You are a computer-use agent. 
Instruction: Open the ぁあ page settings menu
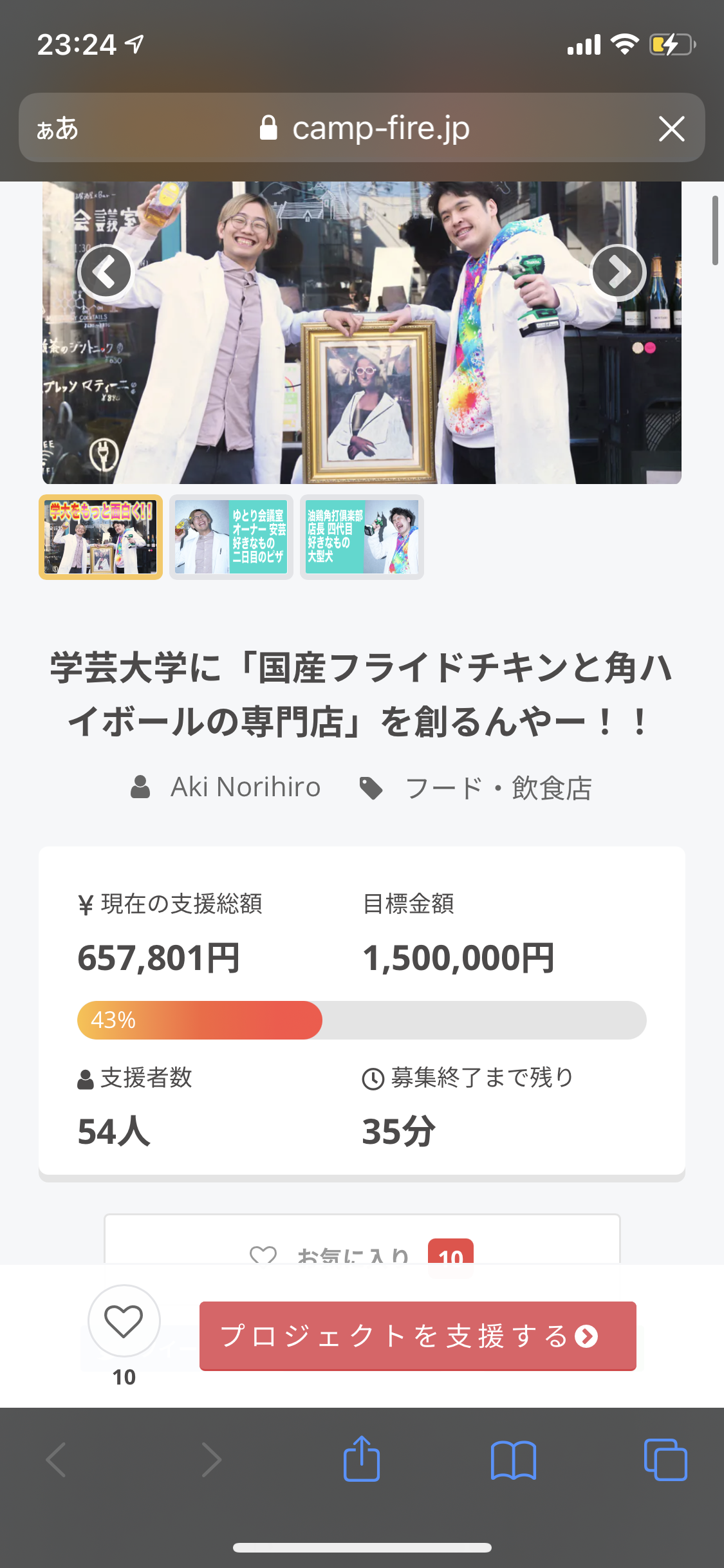pyautogui.click(x=57, y=128)
